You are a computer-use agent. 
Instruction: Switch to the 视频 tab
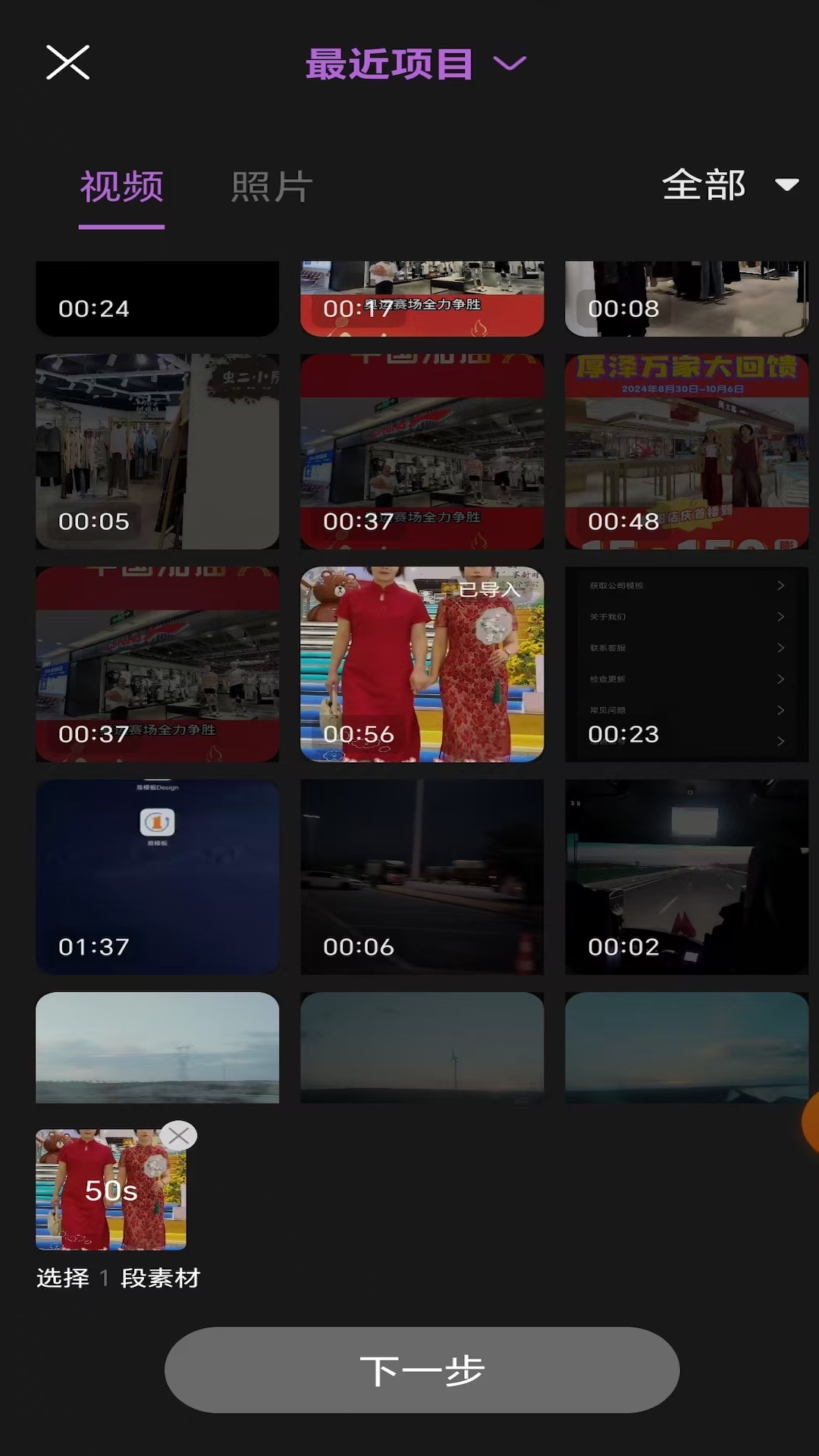pos(122,187)
